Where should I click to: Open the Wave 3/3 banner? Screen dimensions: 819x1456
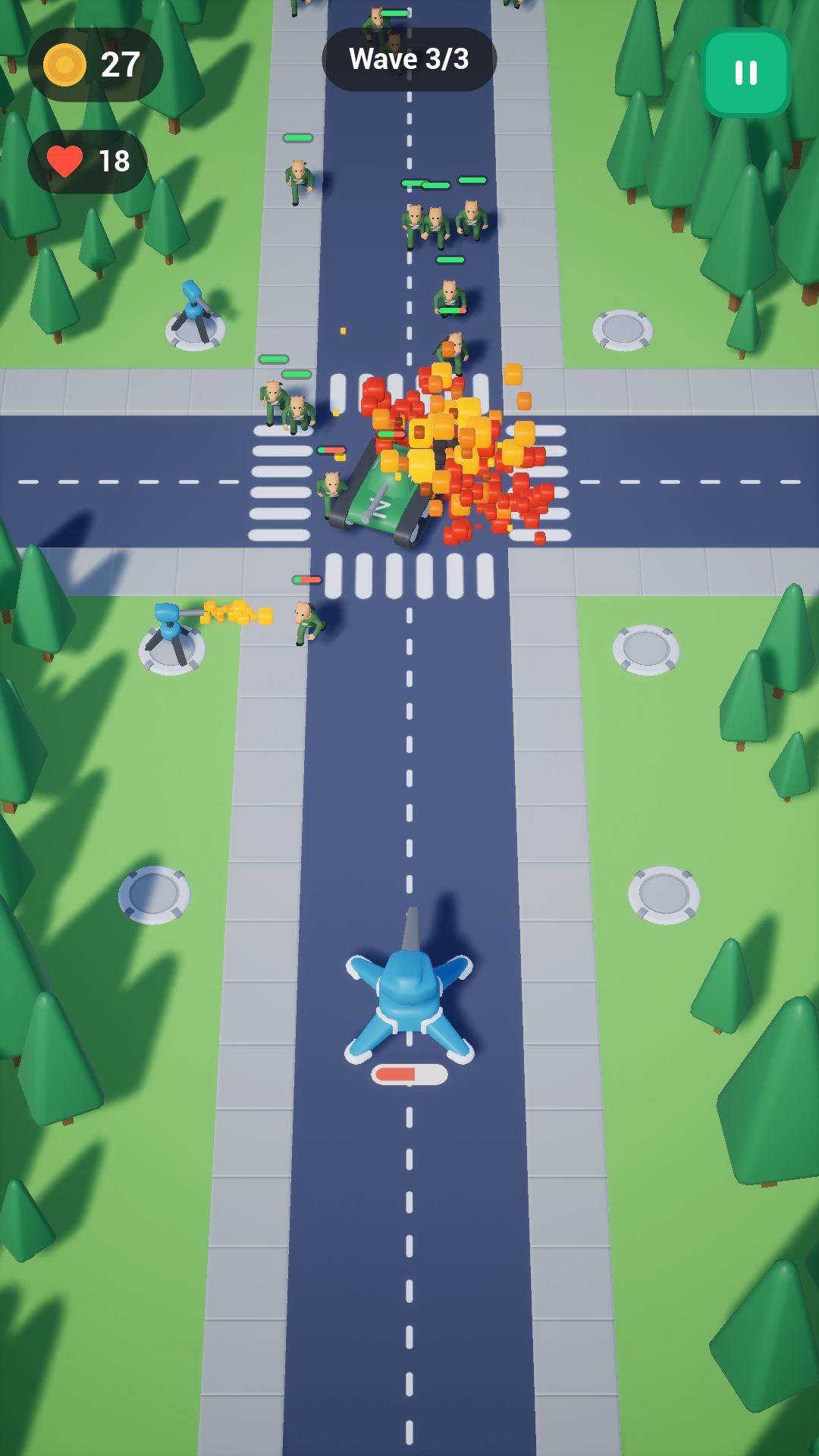point(409,59)
